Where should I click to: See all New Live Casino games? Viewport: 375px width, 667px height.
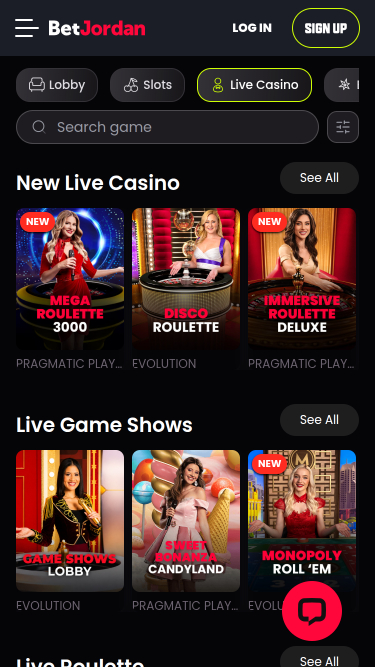(x=319, y=178)
